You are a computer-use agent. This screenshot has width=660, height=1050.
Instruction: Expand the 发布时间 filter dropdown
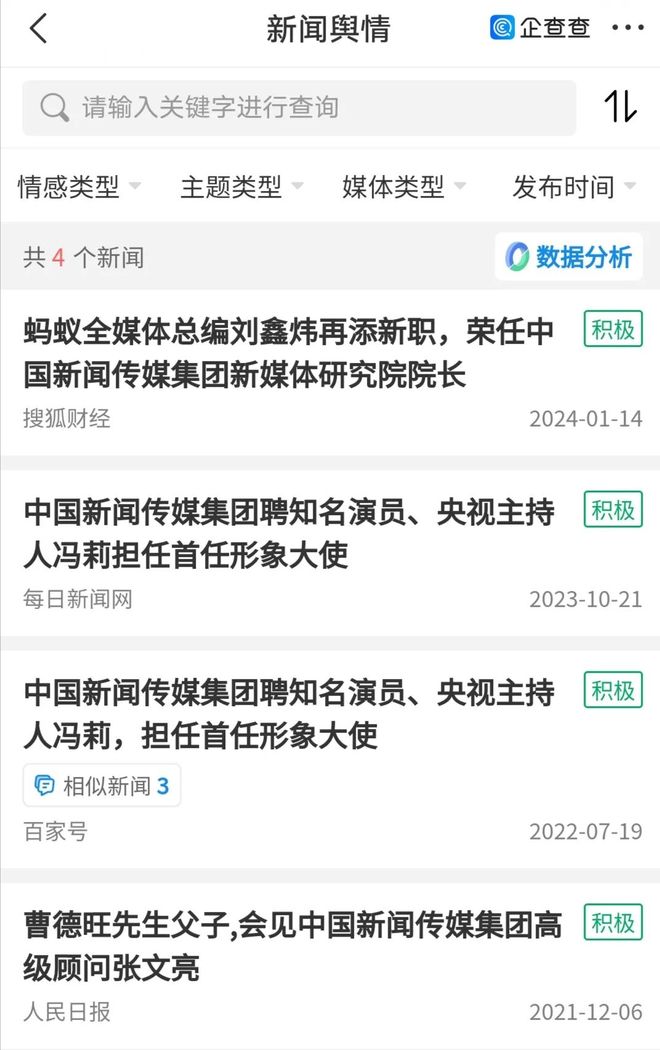(574, 186)
